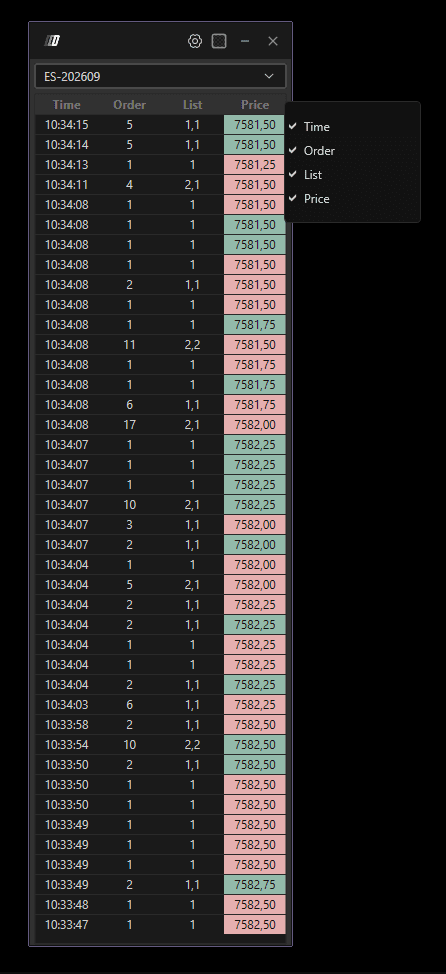Close the window with the X
Screen dimensions: 446x974
(273, 41)
